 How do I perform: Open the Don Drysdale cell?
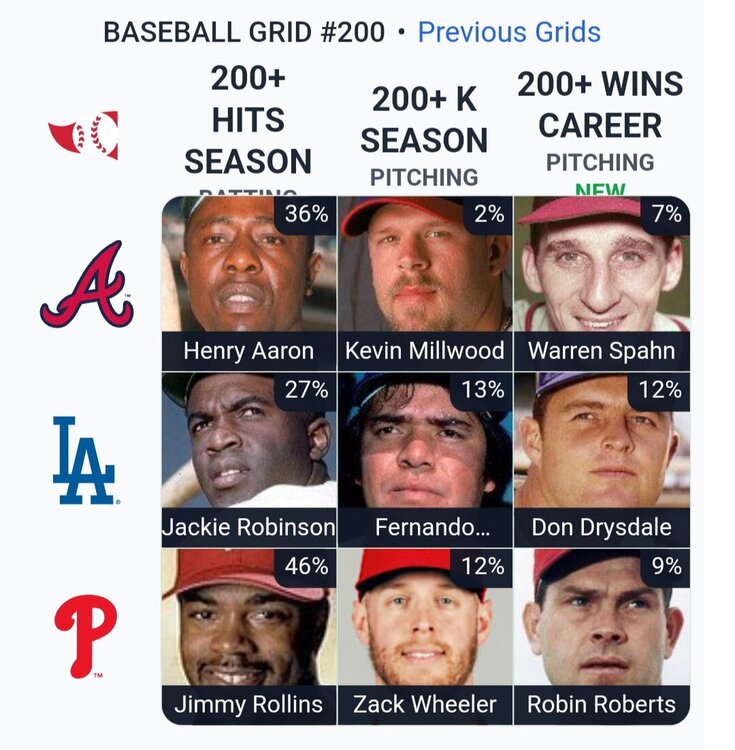tap(601, 460)
